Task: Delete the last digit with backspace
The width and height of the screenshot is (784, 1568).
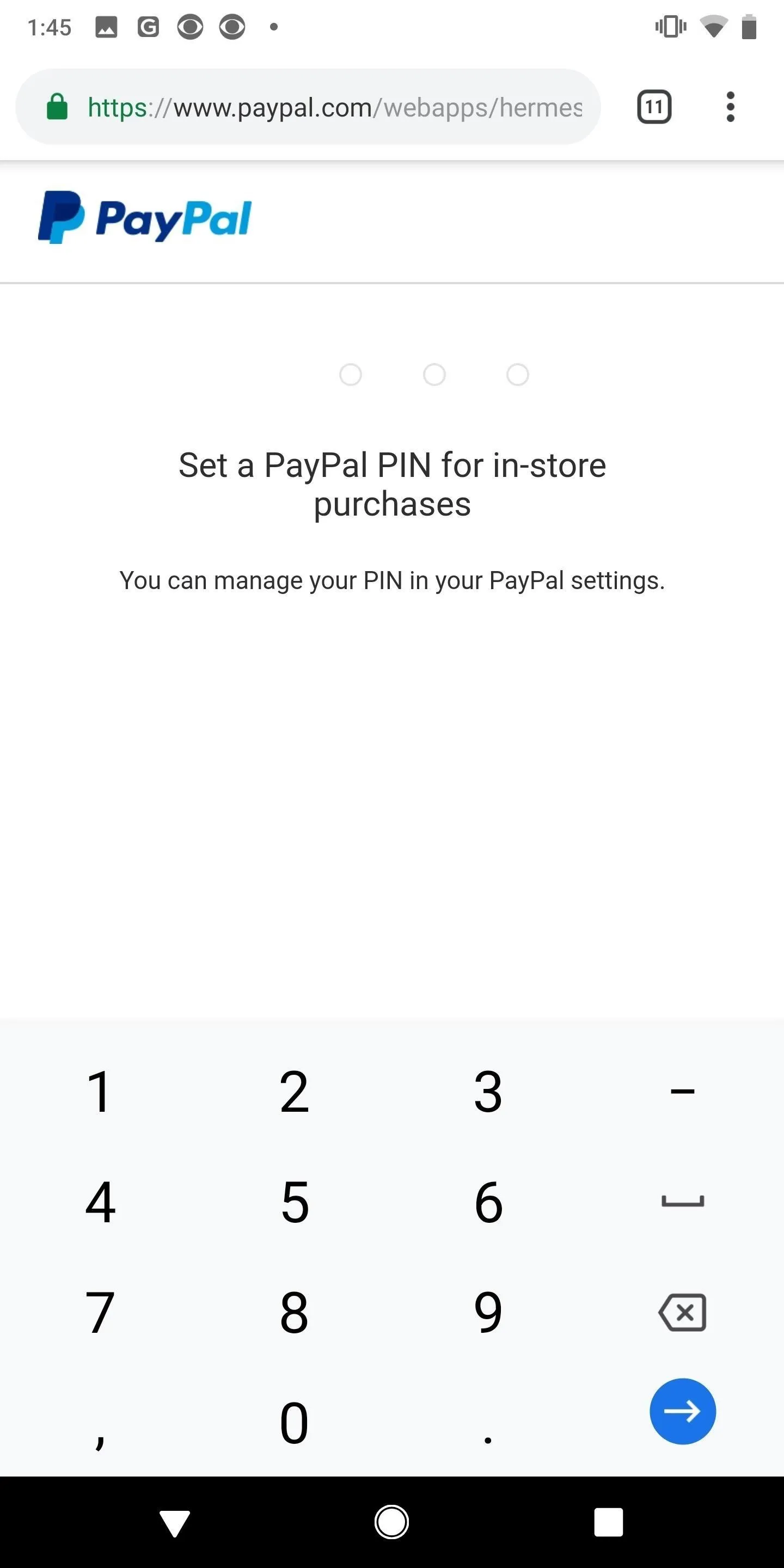Action: click(682, 1312)
